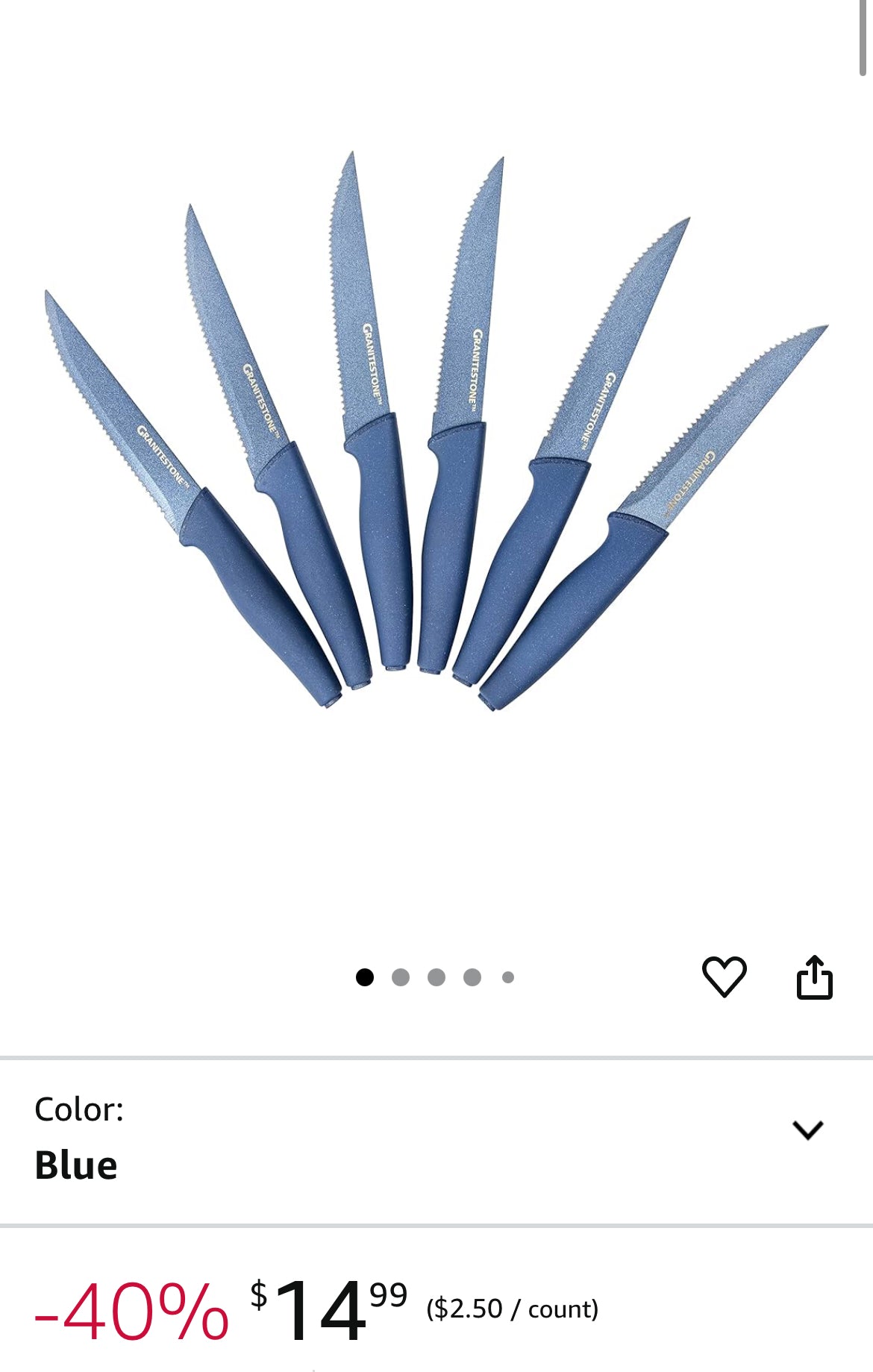Select the second image page dot
The height and width of the screenshot is (1372, 873).
[401, 977]
